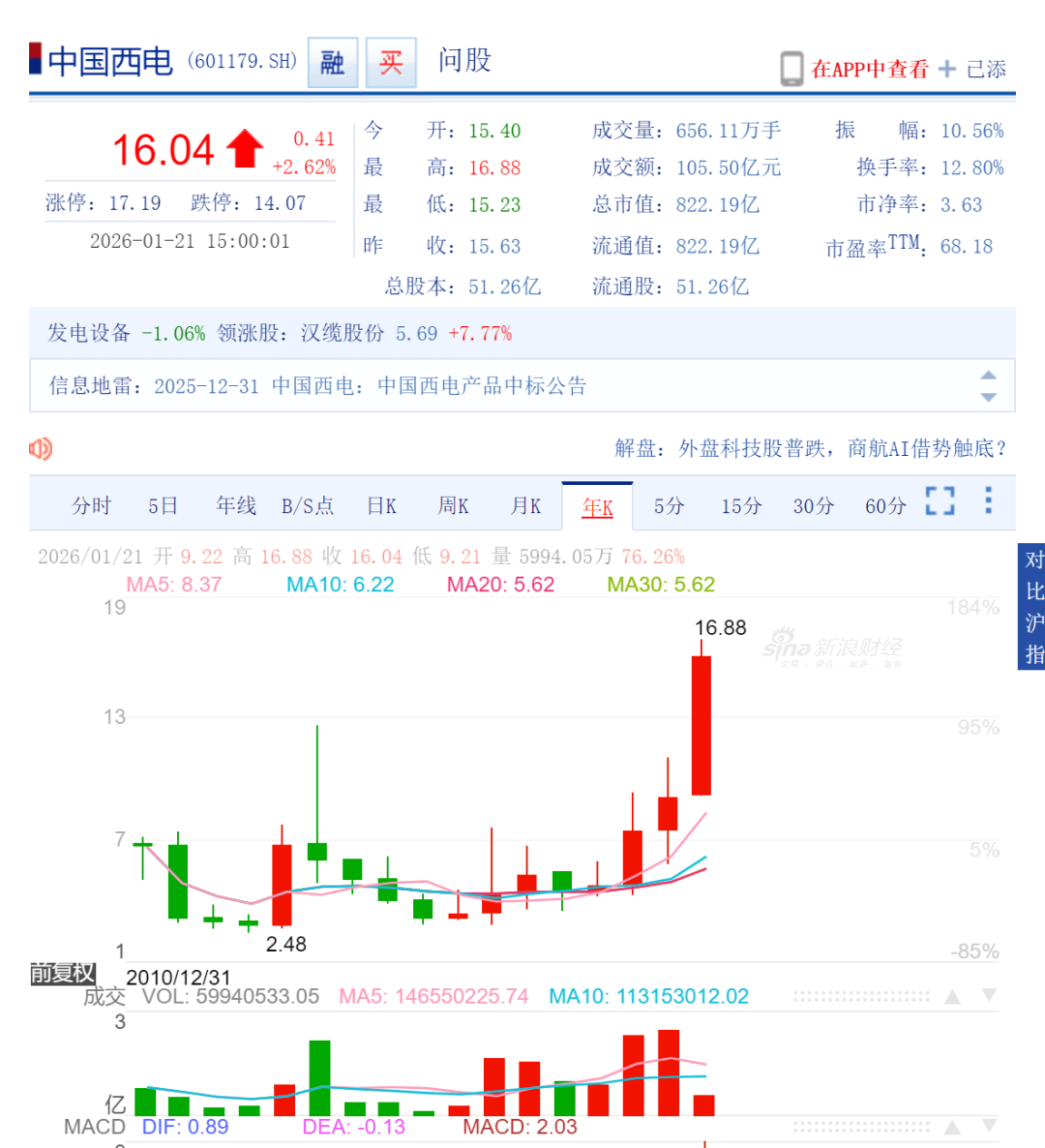This screenshot has height=1148, width=1045.
Task: Switch to B/S点 tab
Action: click(x=308, y=506)
